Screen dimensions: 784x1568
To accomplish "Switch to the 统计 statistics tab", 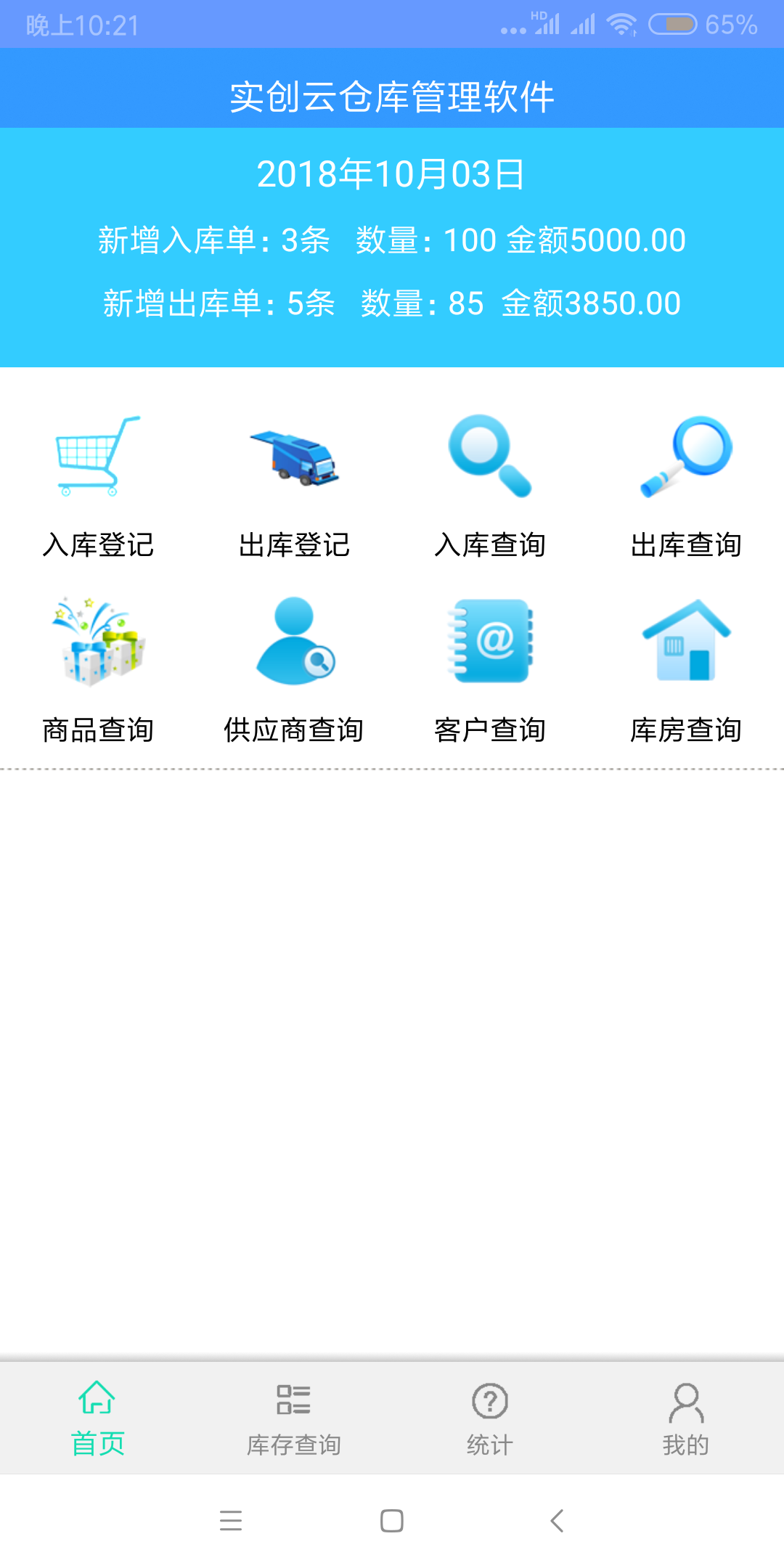I will [490, 1418].
